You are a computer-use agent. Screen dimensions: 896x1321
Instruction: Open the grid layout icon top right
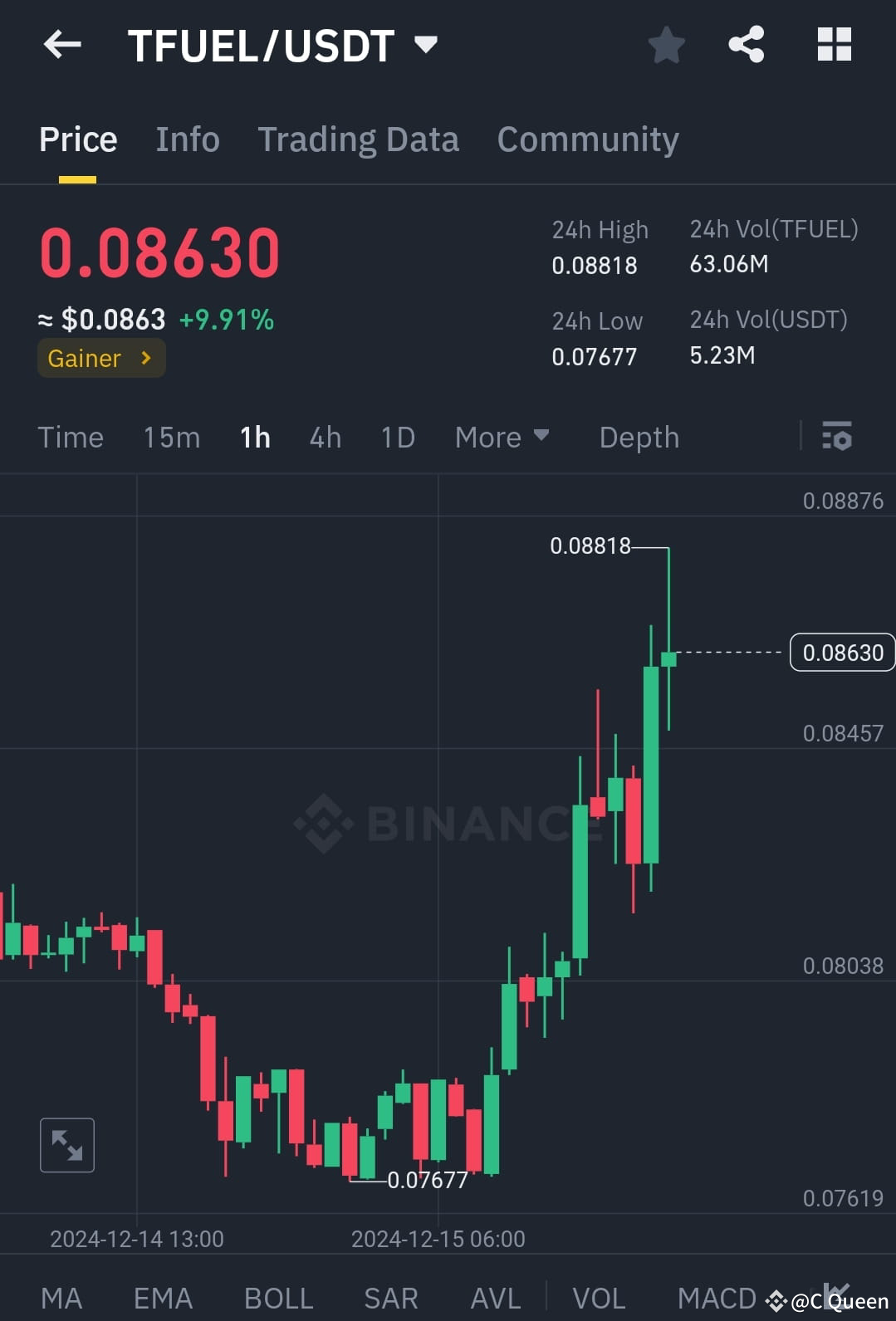[x=833, y=45]
